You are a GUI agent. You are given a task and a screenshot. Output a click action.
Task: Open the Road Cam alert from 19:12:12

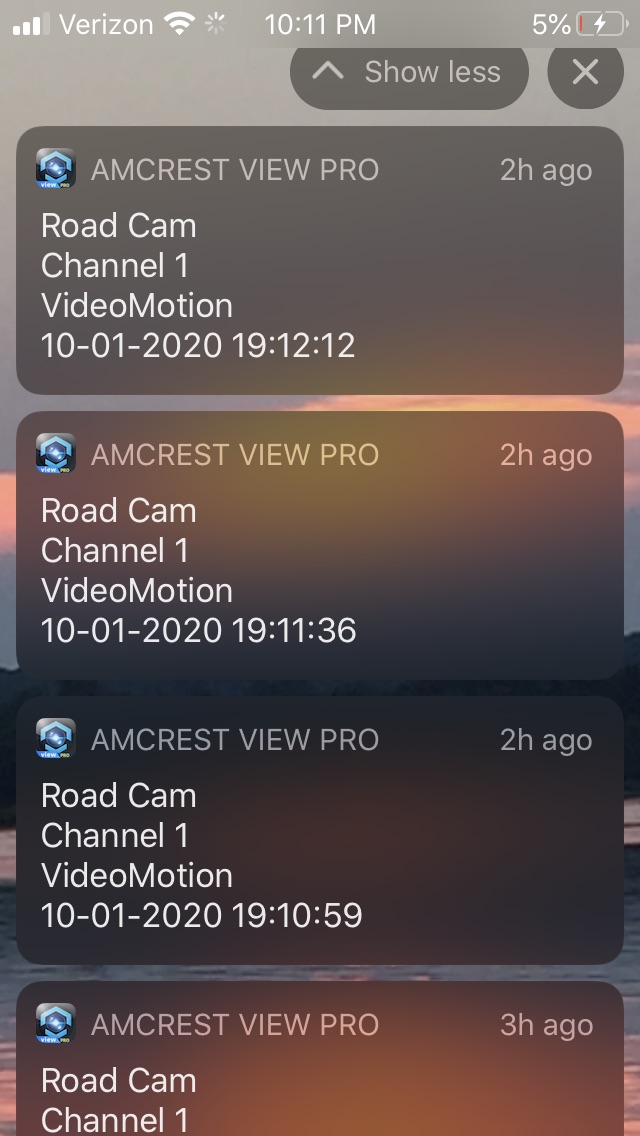click(x=320, y=260)
